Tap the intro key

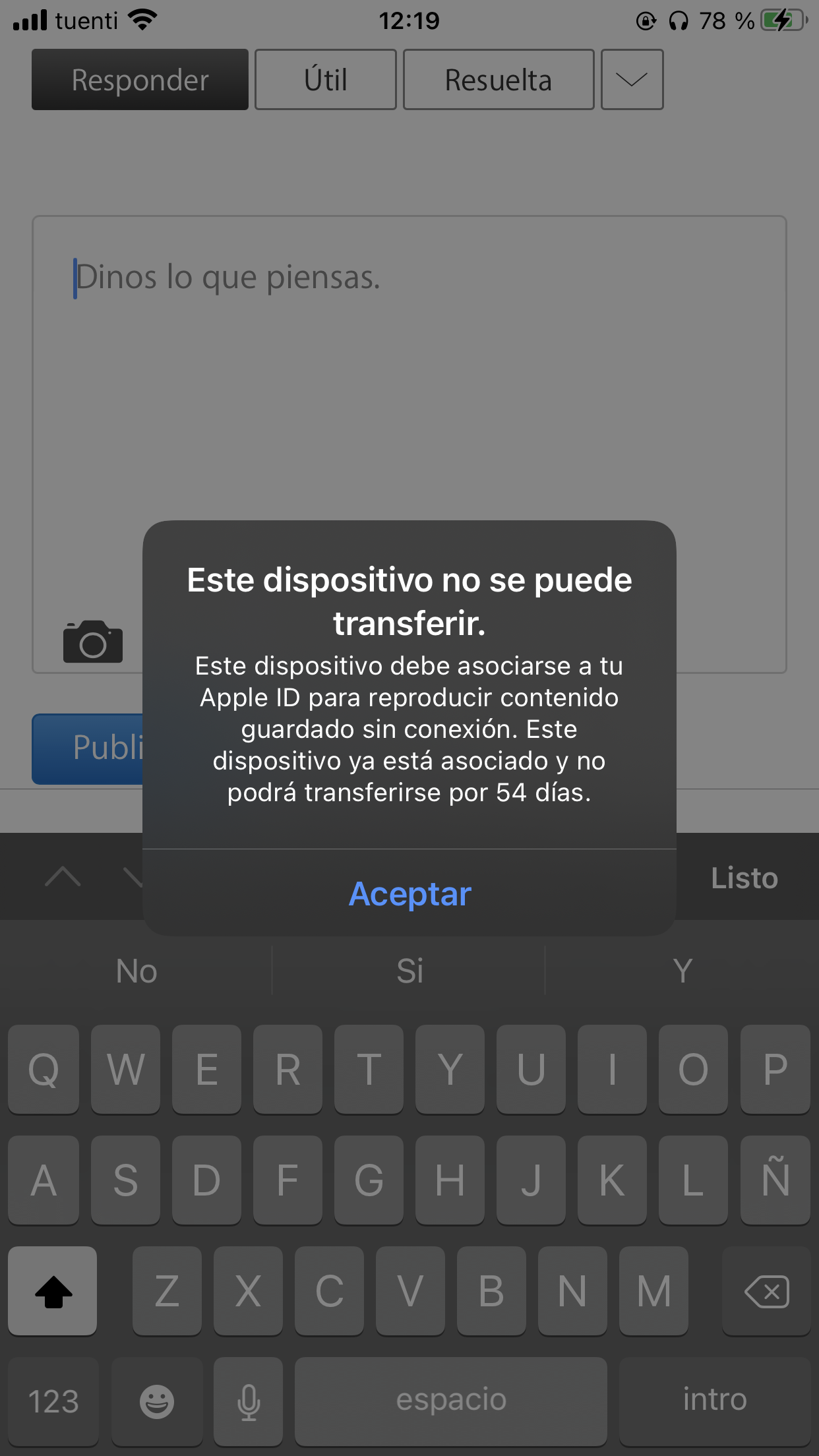click(x=715, y=1401)
